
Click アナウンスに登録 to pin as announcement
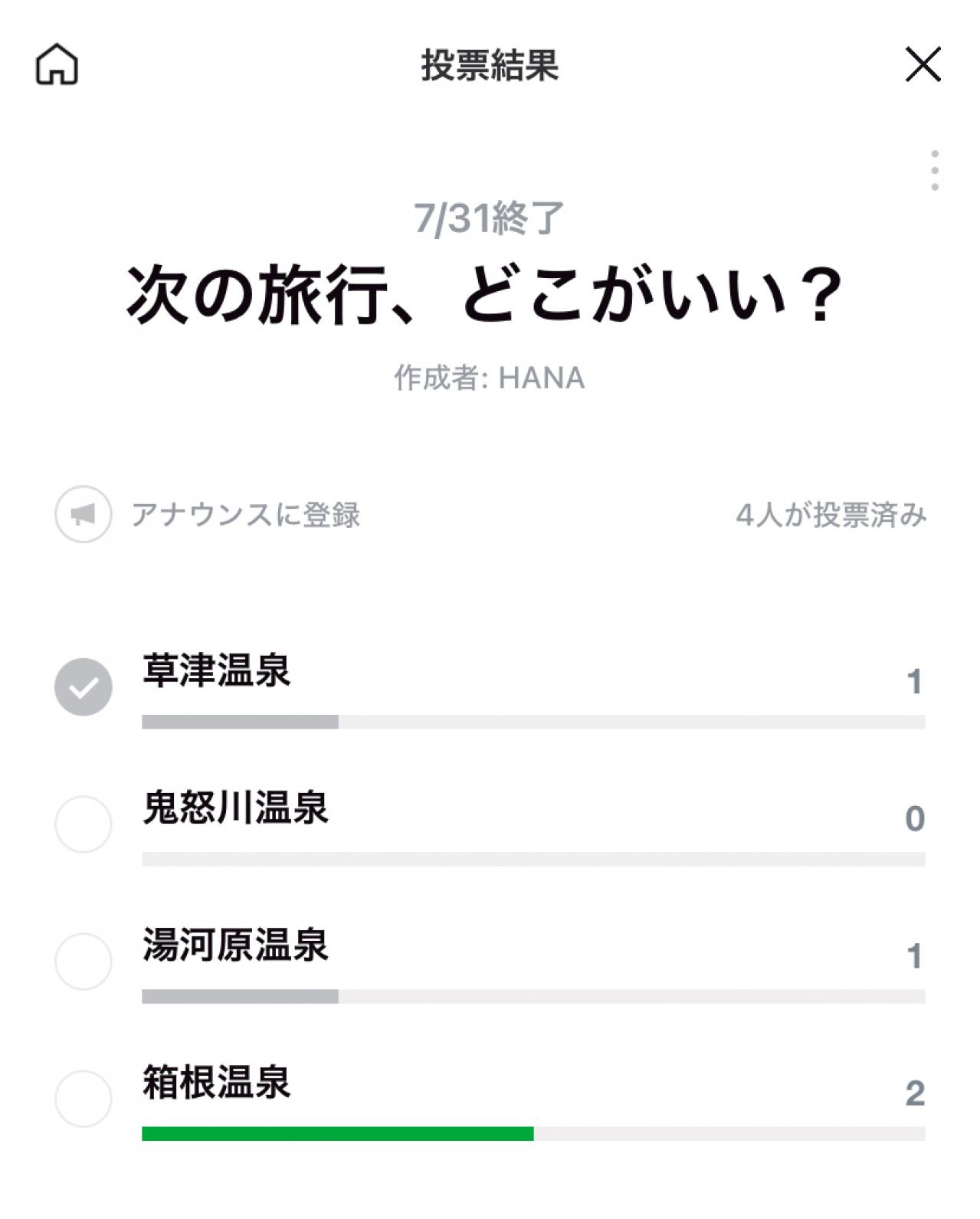coord(247,516)
